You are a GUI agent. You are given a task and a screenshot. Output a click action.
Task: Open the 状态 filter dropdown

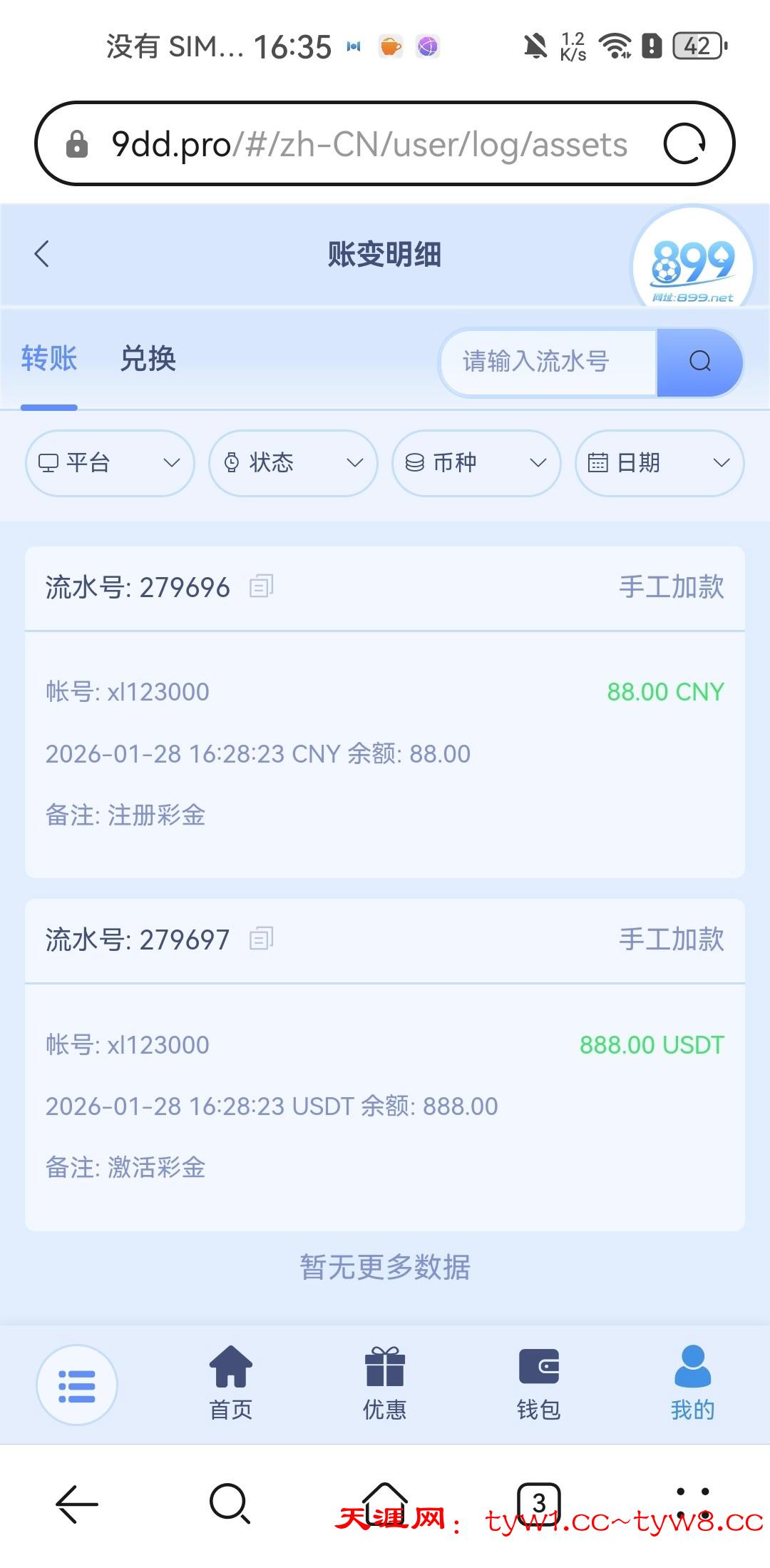pos(293,463)
